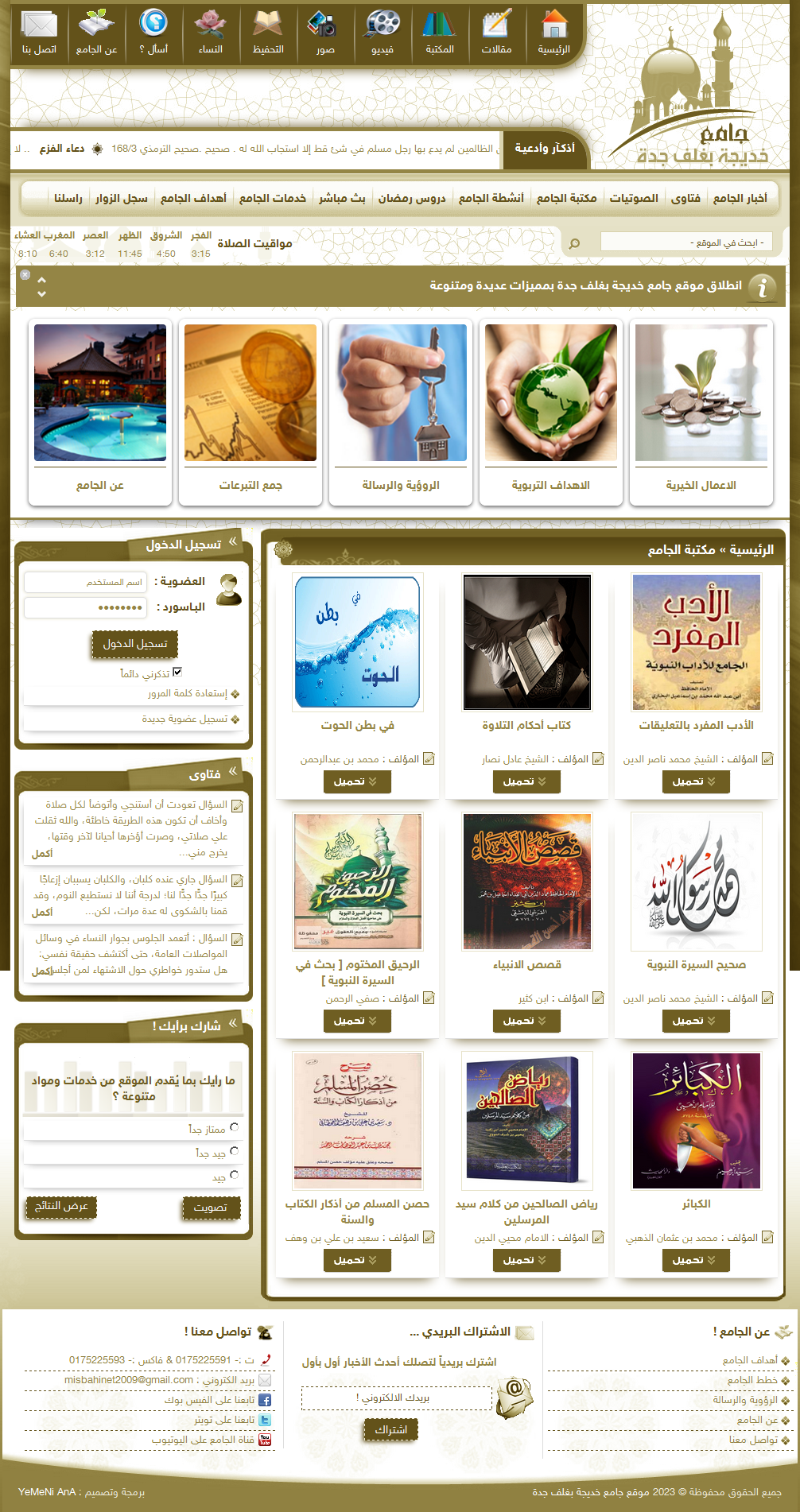Image resolution: width=800 pixels, height=1512 pixels.
Task: Select the ممتاز جداً poll option
Action: (234, 1127)
